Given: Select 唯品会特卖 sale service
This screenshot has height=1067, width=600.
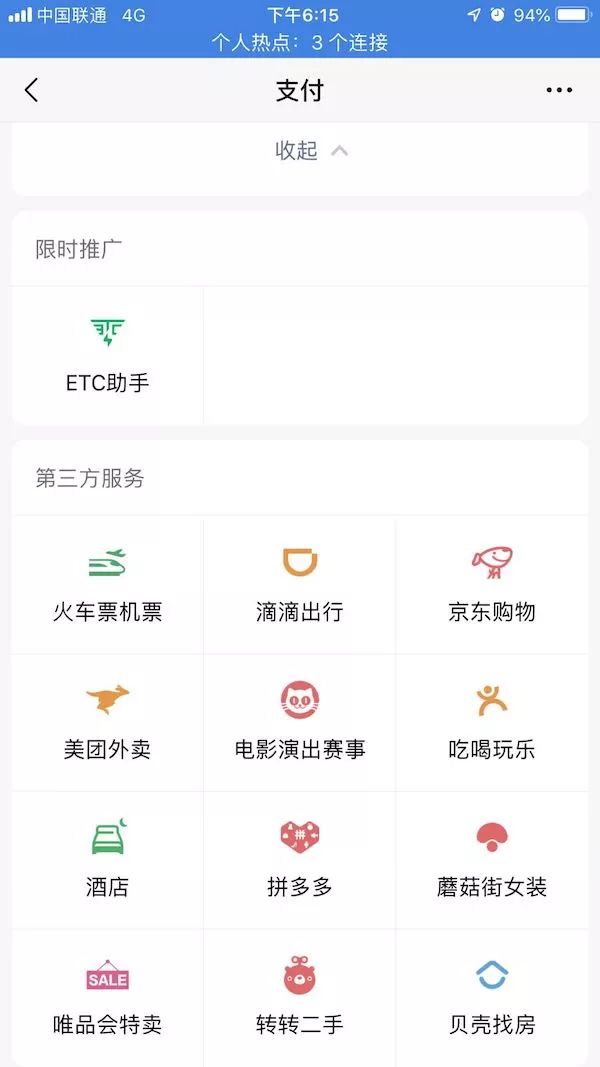Looking at the screenshot, I should click(107, 997).
